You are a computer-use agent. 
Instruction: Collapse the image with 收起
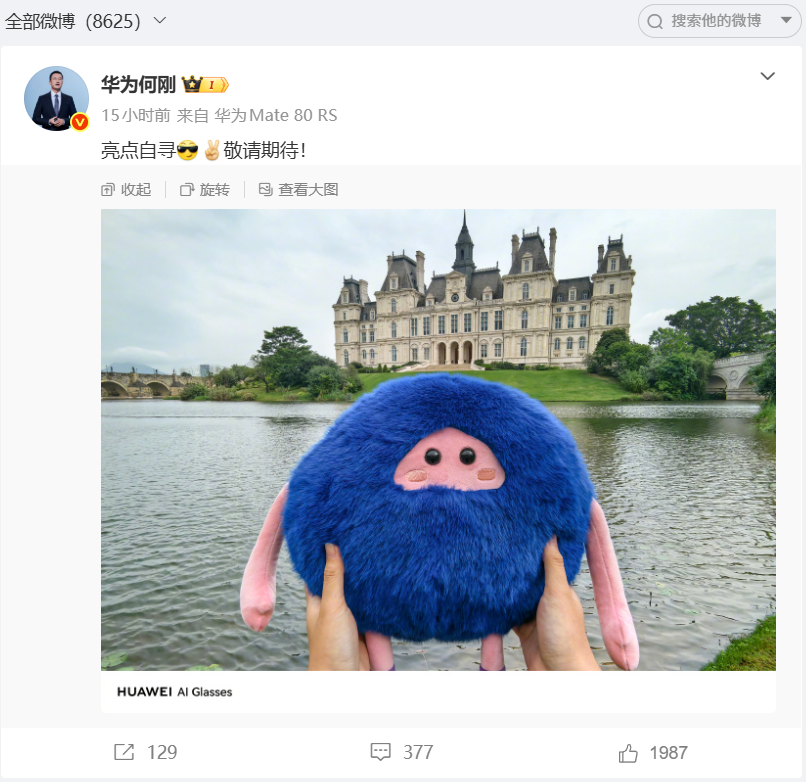pyautogui.click(x=127, y=190)
